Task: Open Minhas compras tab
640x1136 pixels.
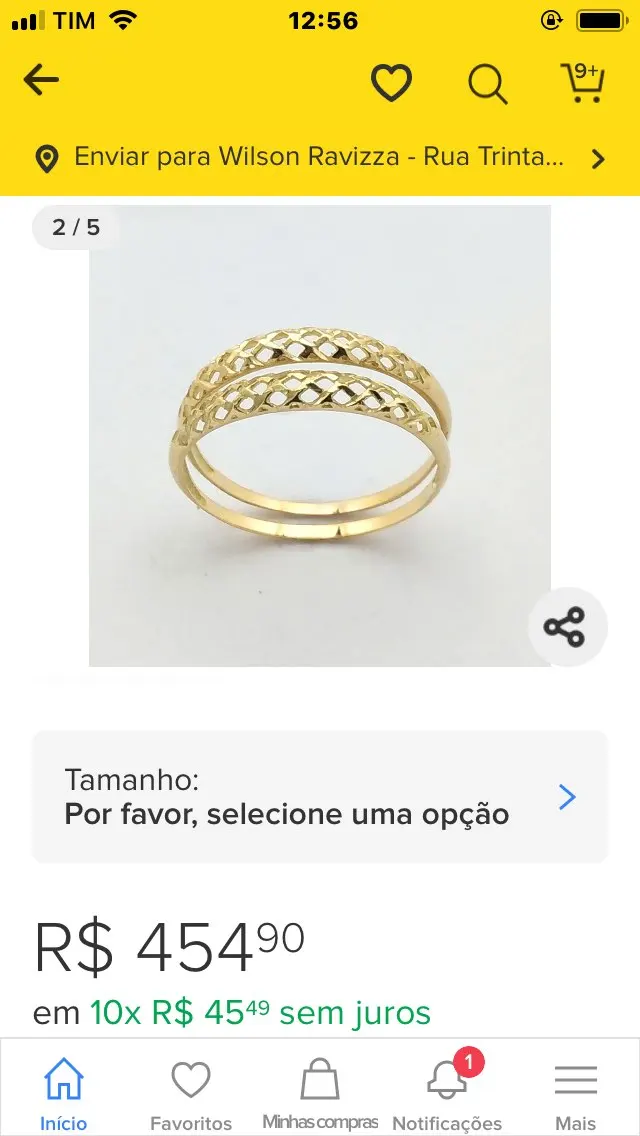Action: click(320, 1095)
